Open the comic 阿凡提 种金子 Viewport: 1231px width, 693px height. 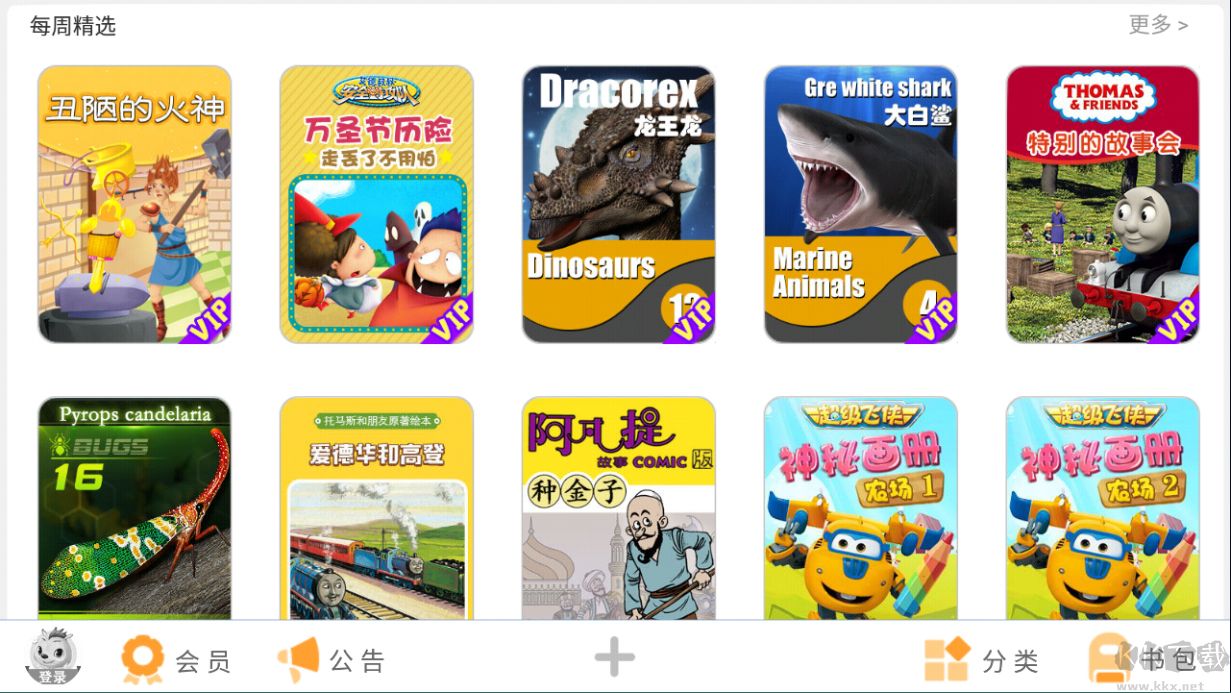coord(619,508)
